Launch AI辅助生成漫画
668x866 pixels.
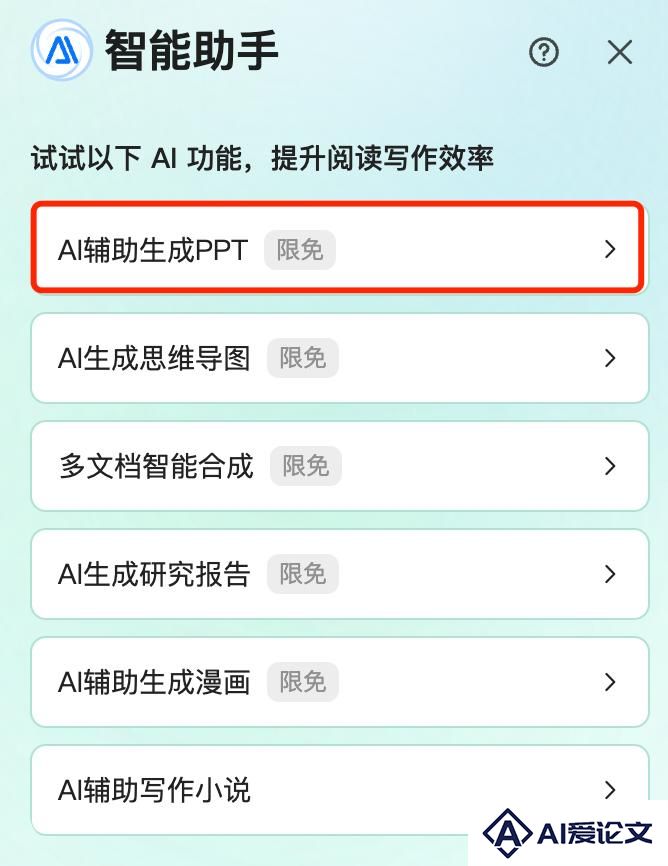[338, 682]
